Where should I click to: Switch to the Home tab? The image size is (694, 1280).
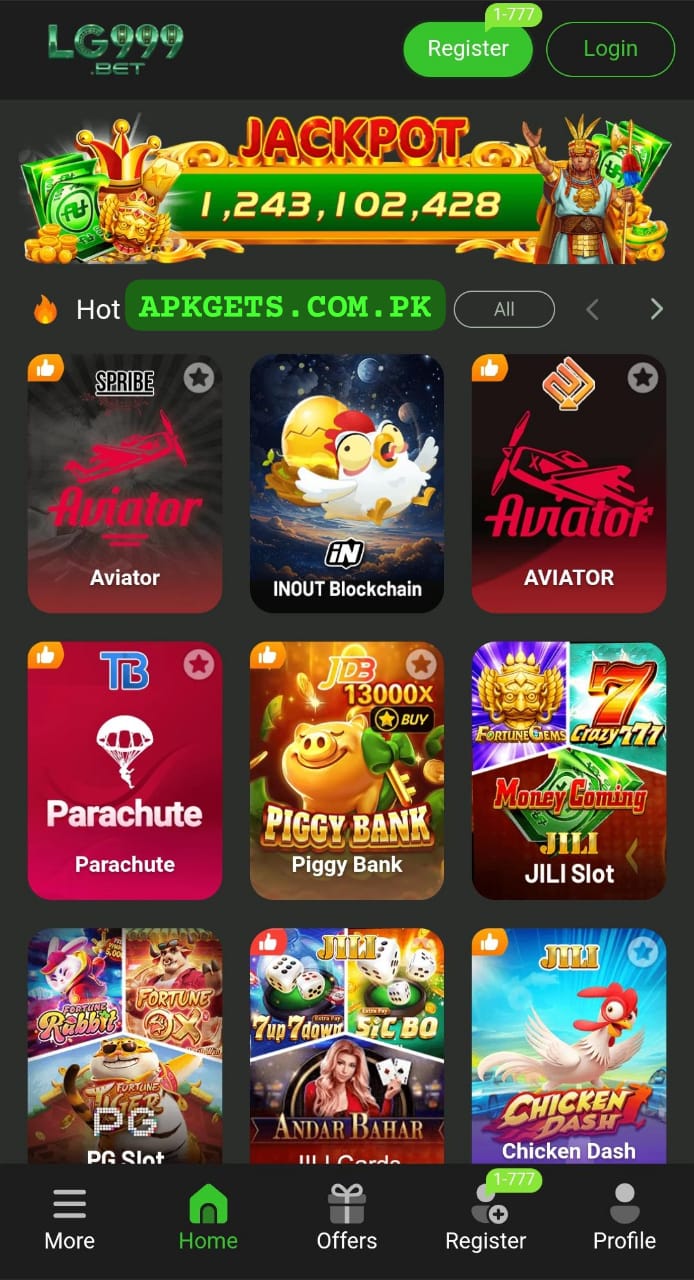[x=208, y=1218]
